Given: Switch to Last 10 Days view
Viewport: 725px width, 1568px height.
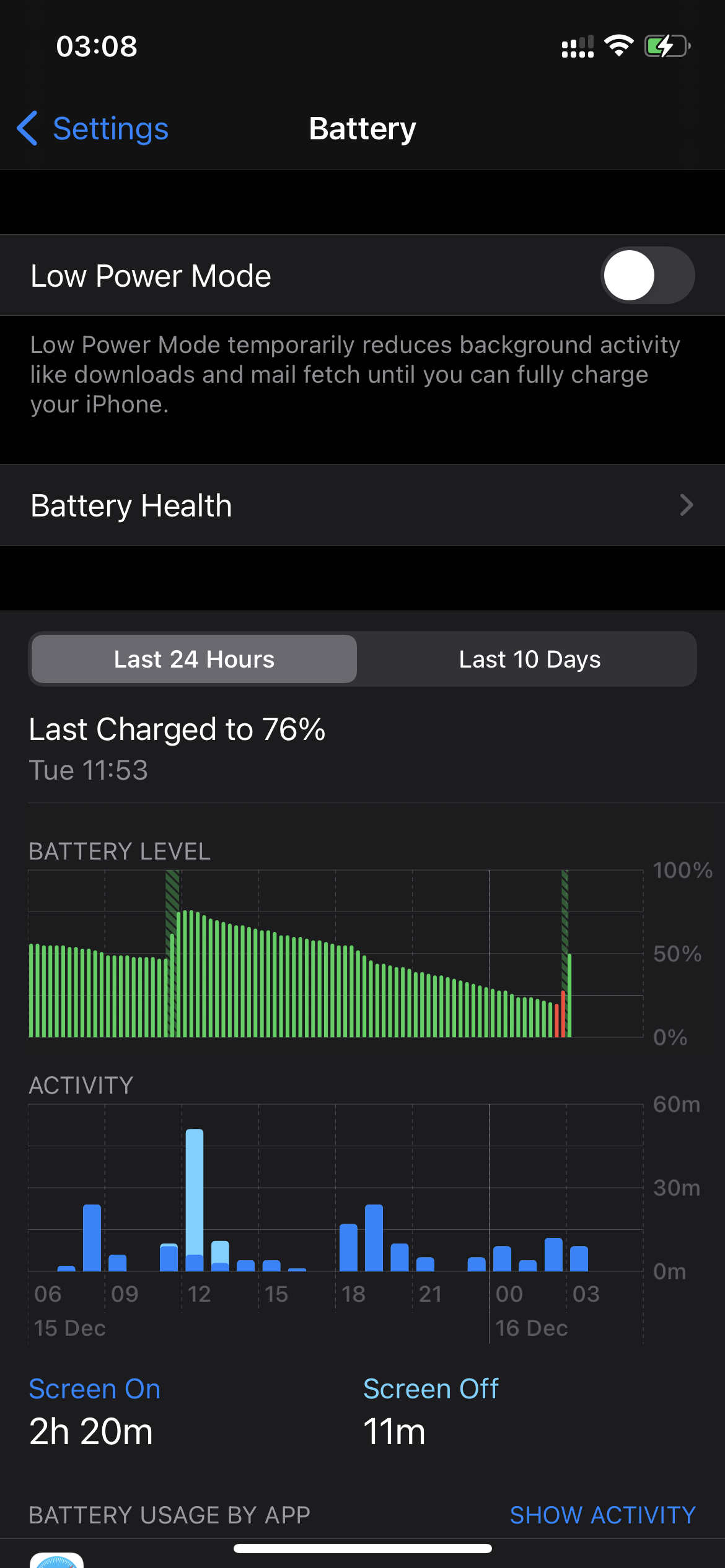Looking at the screenshot, I should click(x=529, y=660).
